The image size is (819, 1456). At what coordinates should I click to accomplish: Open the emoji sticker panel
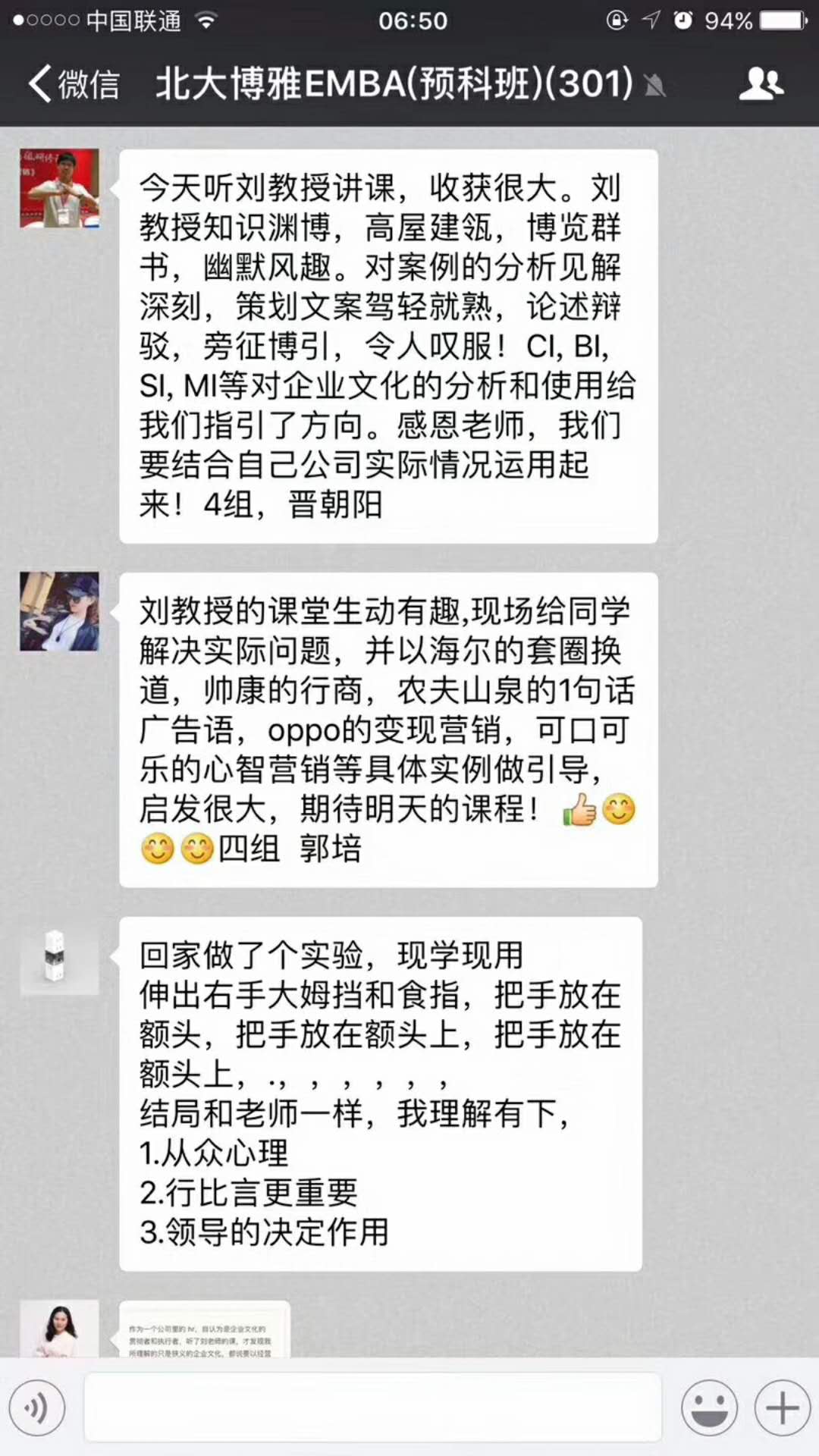click(x=709, y=1407)
